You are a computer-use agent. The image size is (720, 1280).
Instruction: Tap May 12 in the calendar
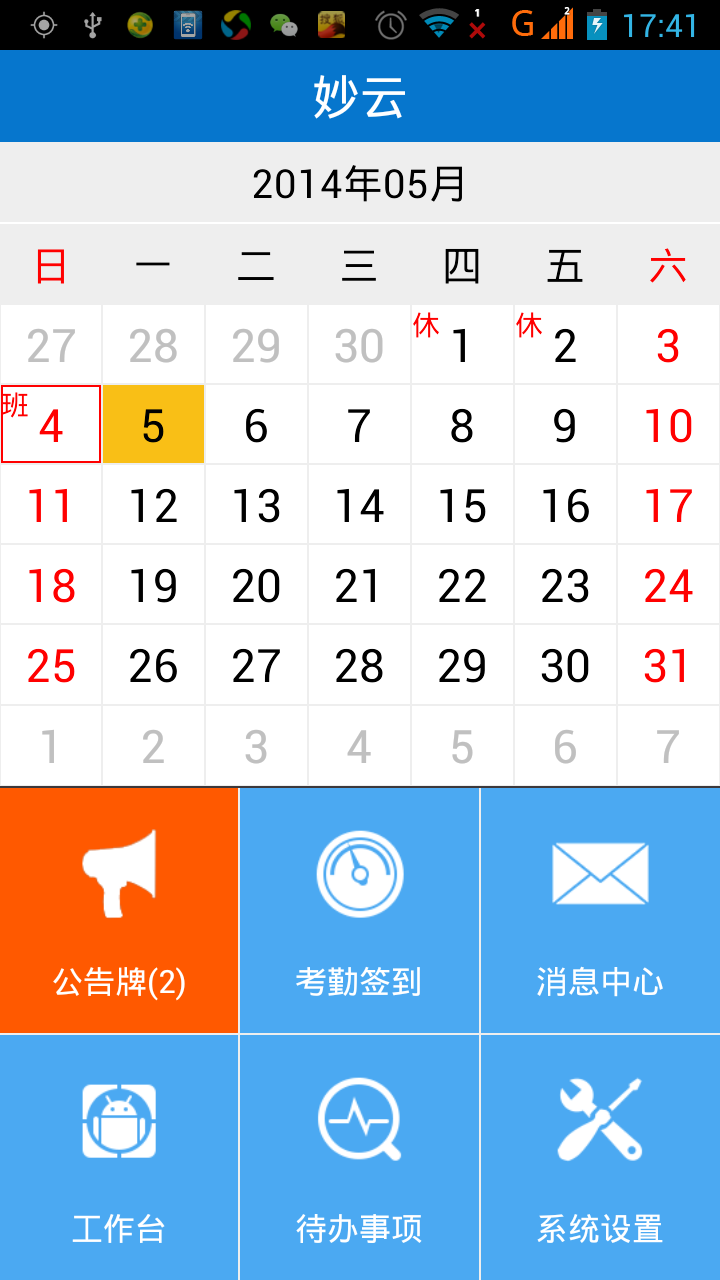click(153, 505)
